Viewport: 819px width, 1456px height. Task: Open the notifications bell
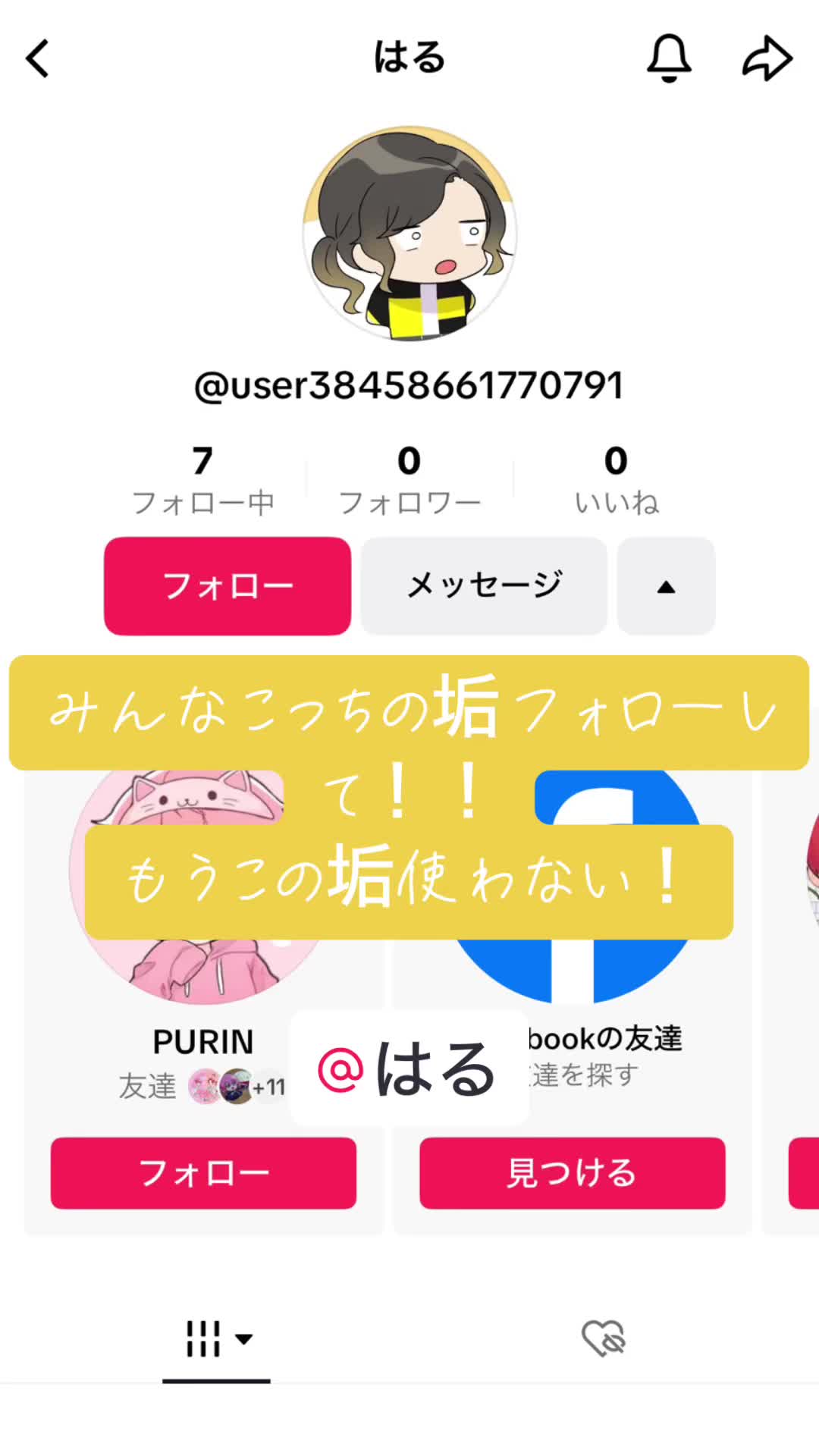pyautogui.click(x=669, y=58)
